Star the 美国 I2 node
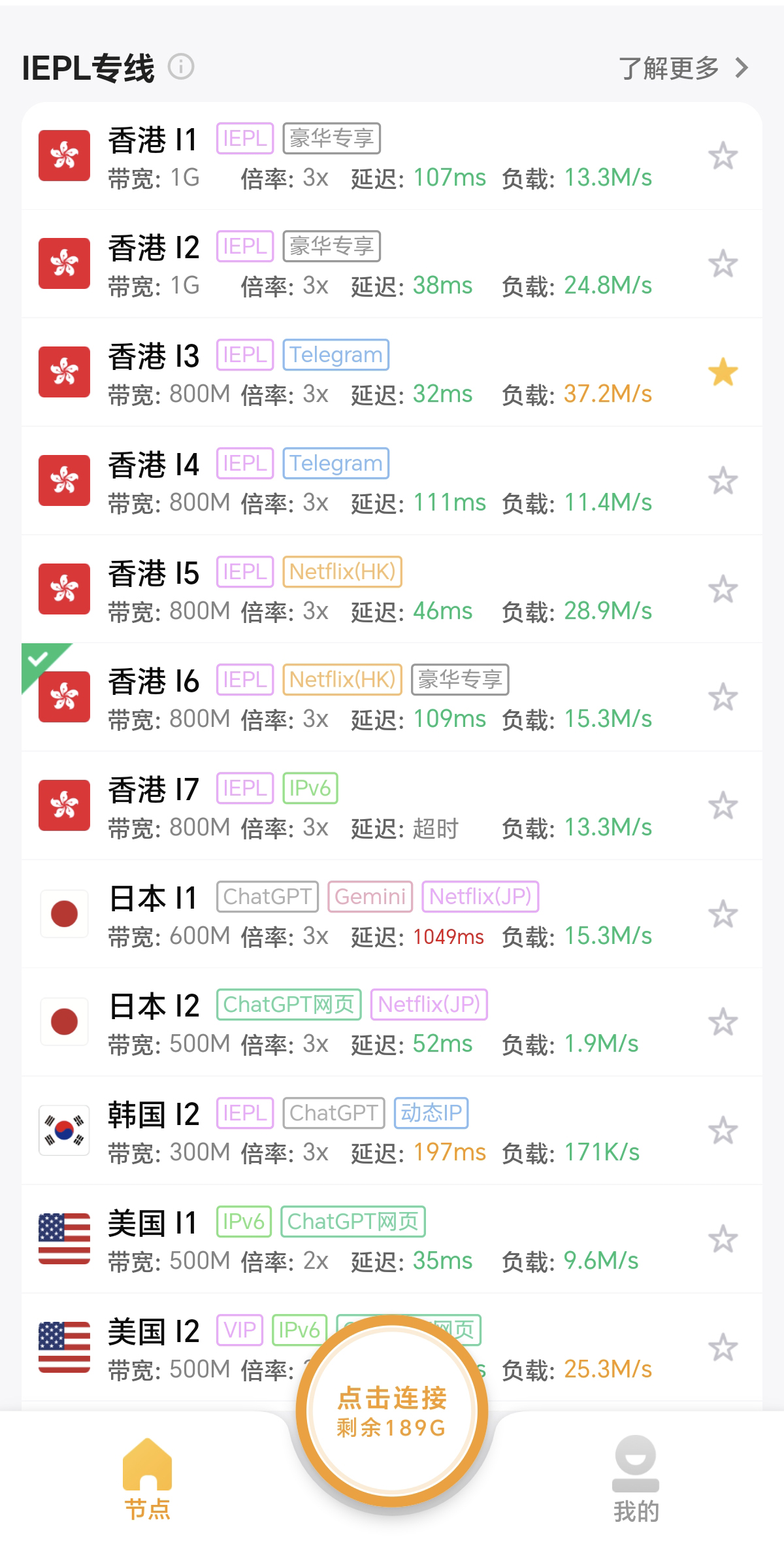Image resolution: width=784 pixels, height=1548 pixels. tap(723, 1348)
